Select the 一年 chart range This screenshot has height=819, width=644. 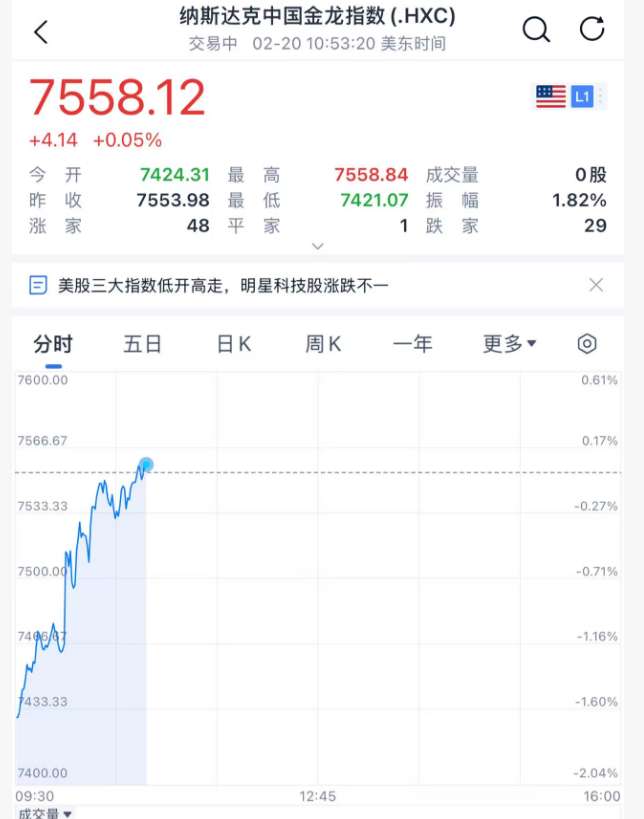[x=413, y=344]
